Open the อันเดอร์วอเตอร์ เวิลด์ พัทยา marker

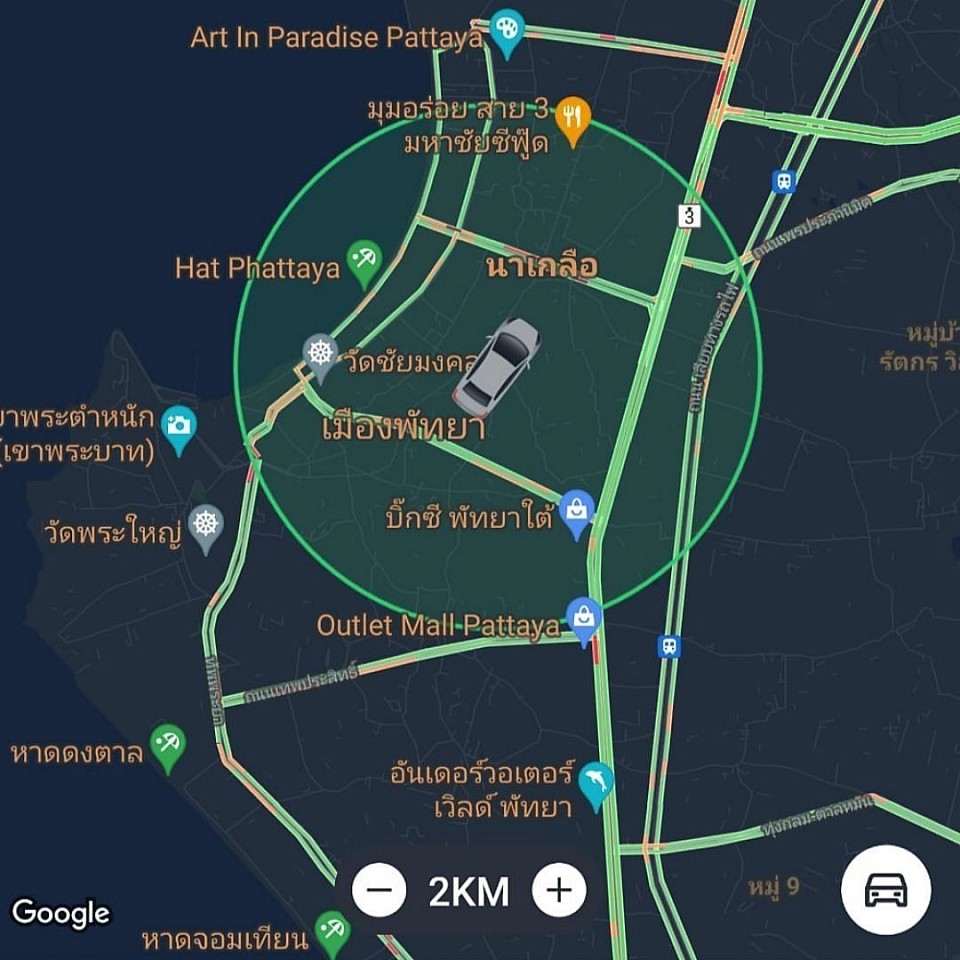[x=596, y=784]
